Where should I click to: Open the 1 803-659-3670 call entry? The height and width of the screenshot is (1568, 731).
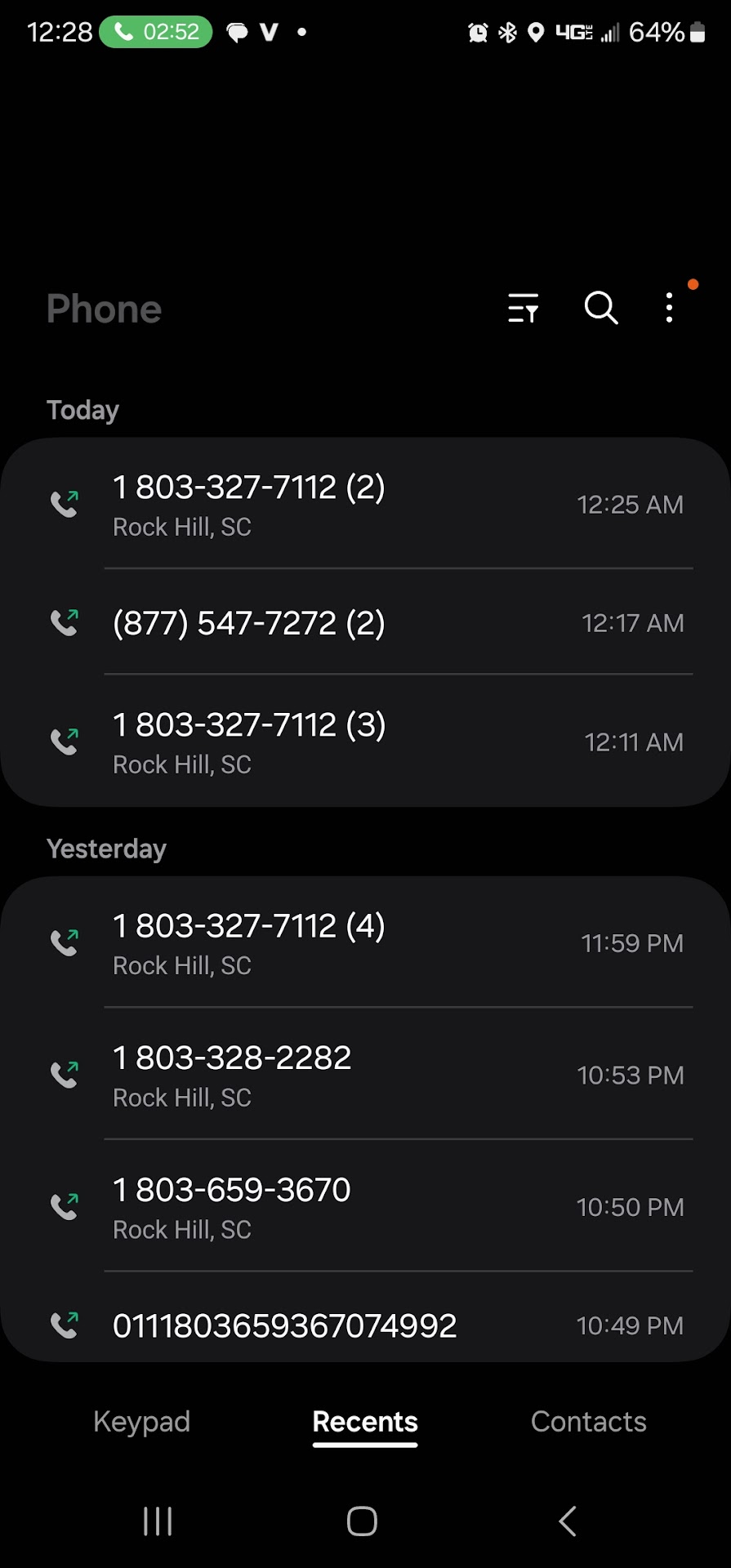point(365,1207)
